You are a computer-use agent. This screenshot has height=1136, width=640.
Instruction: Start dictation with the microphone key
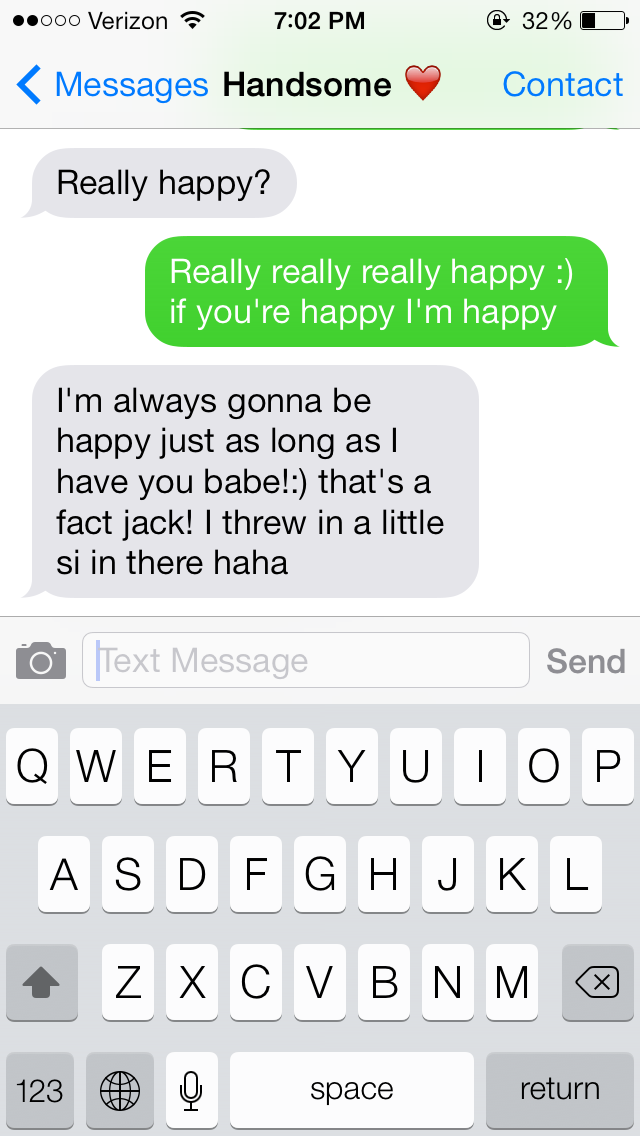coord(192,1090)
